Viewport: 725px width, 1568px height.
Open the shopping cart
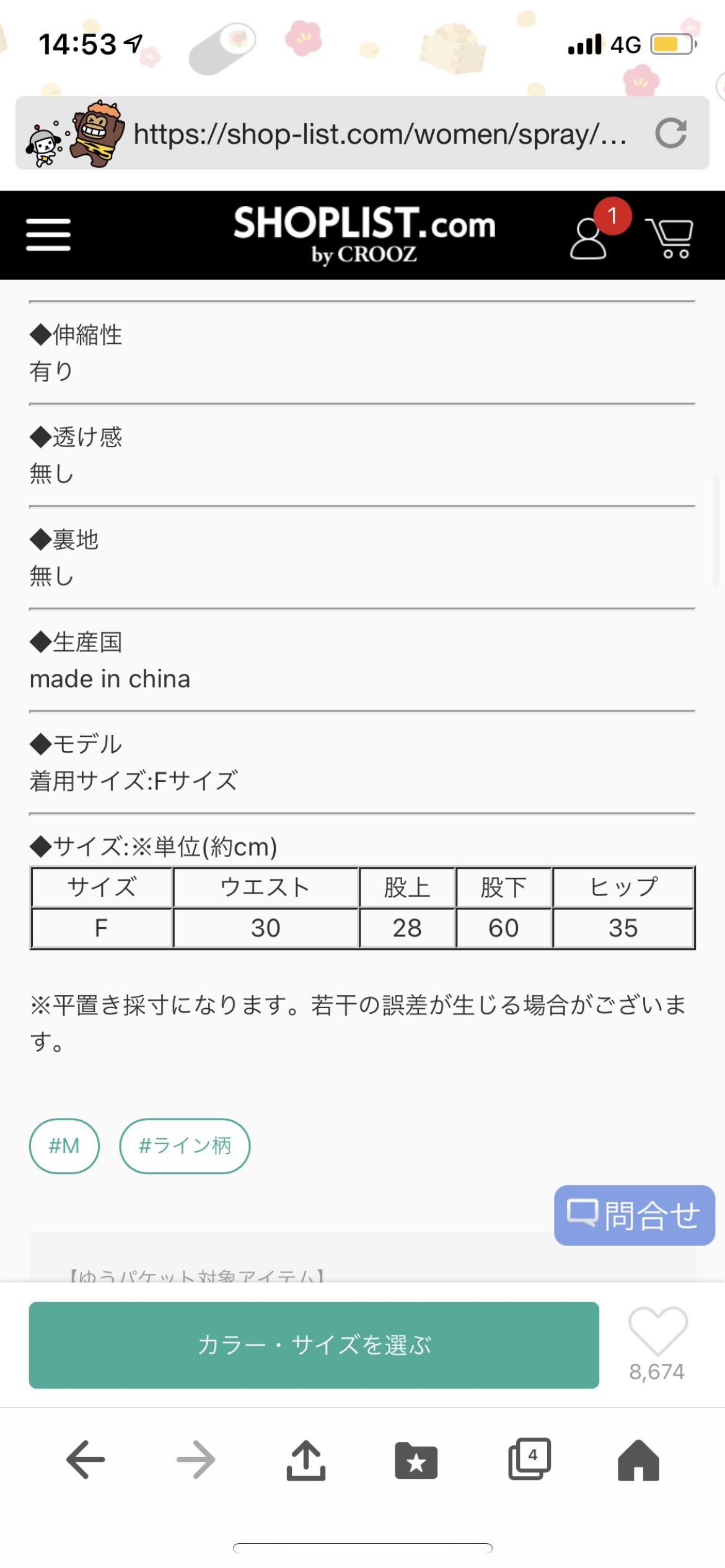point(670,238)
